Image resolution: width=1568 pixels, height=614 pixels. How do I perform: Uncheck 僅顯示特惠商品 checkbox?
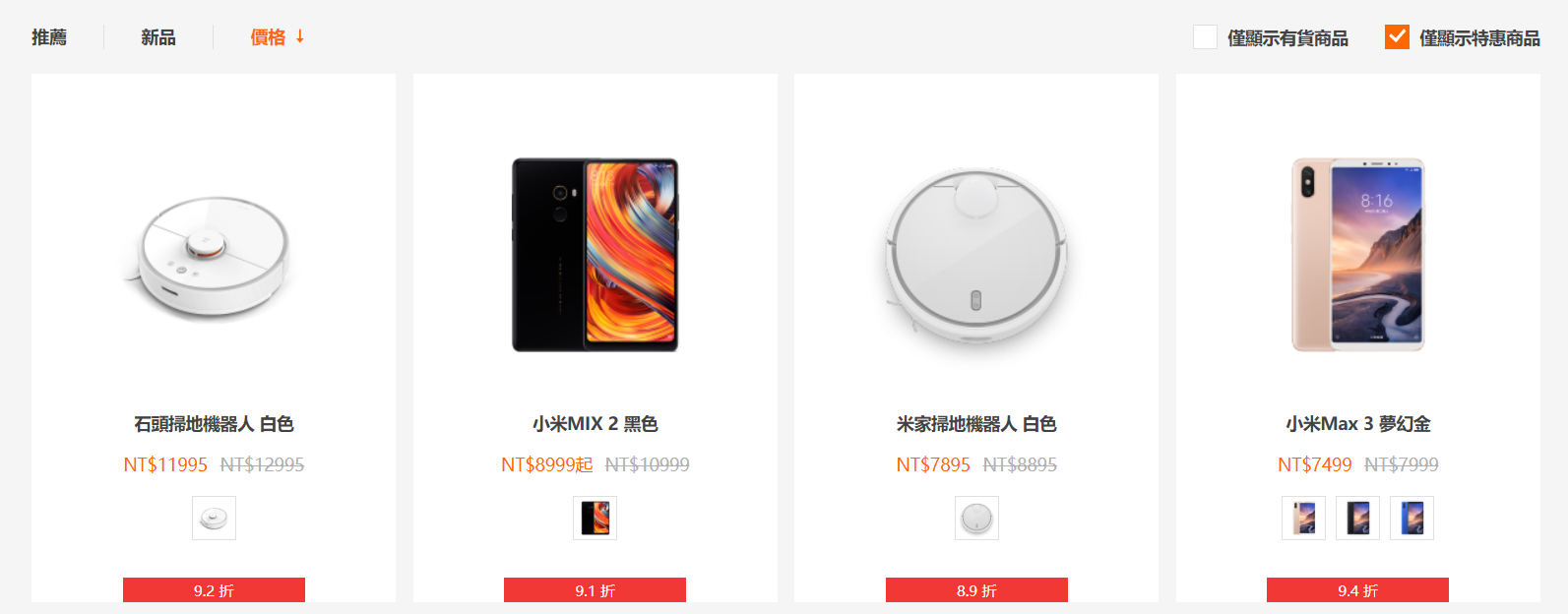click(1397, 37)
